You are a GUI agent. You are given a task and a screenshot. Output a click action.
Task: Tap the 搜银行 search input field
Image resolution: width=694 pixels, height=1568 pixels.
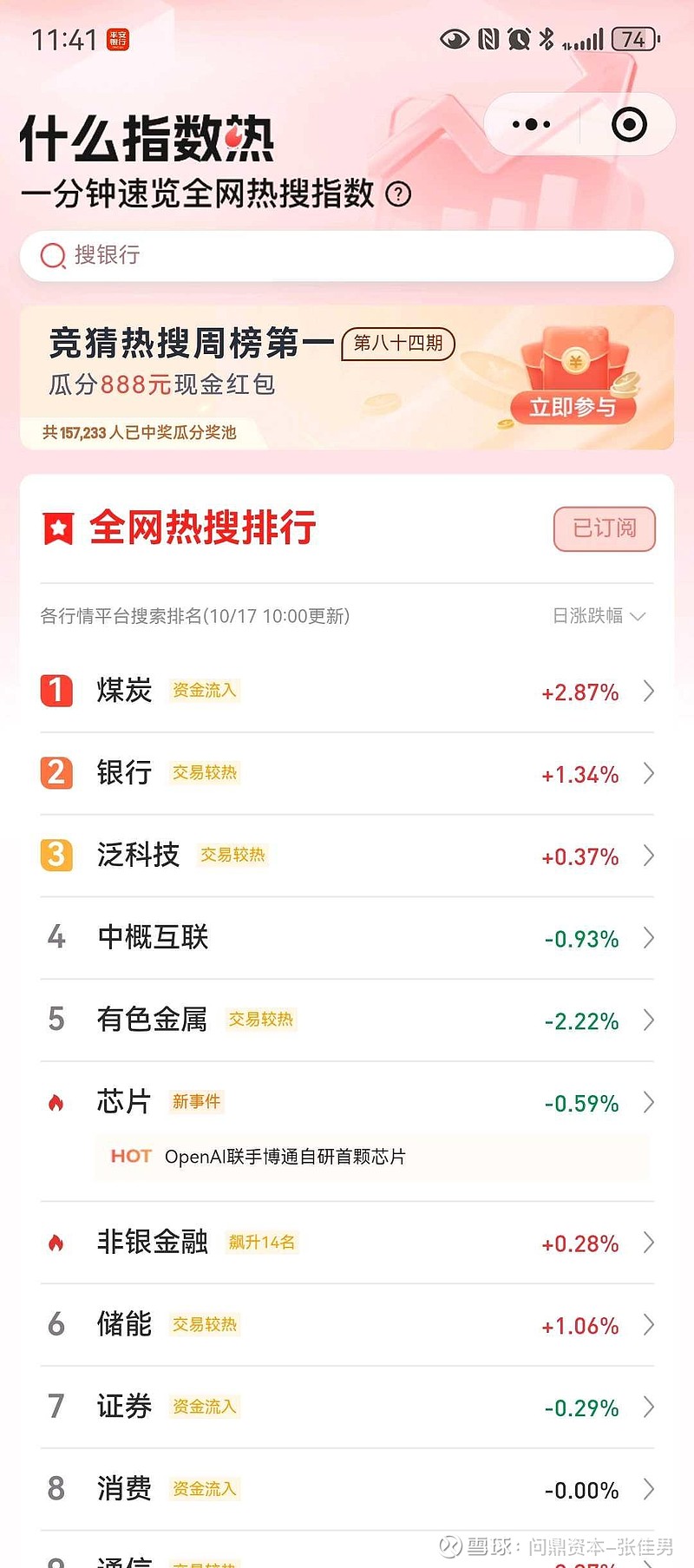tap(347, 257)
